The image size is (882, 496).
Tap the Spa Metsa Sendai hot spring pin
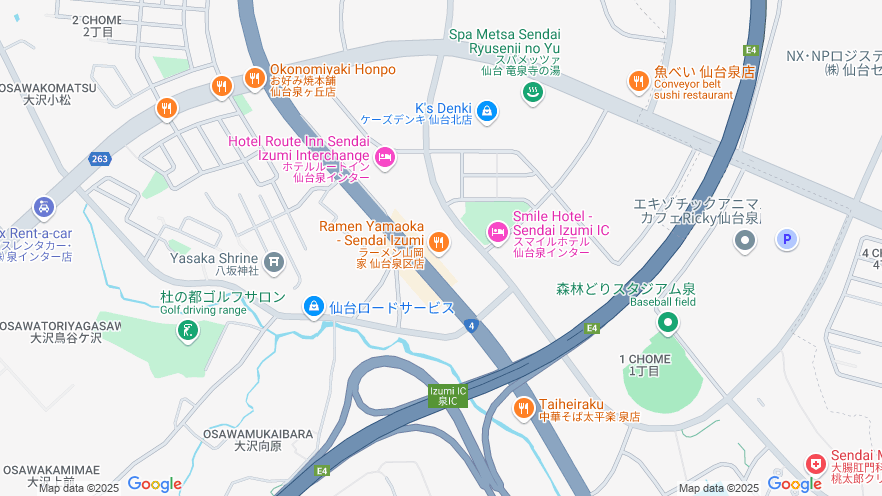click(x=533, y=92)
